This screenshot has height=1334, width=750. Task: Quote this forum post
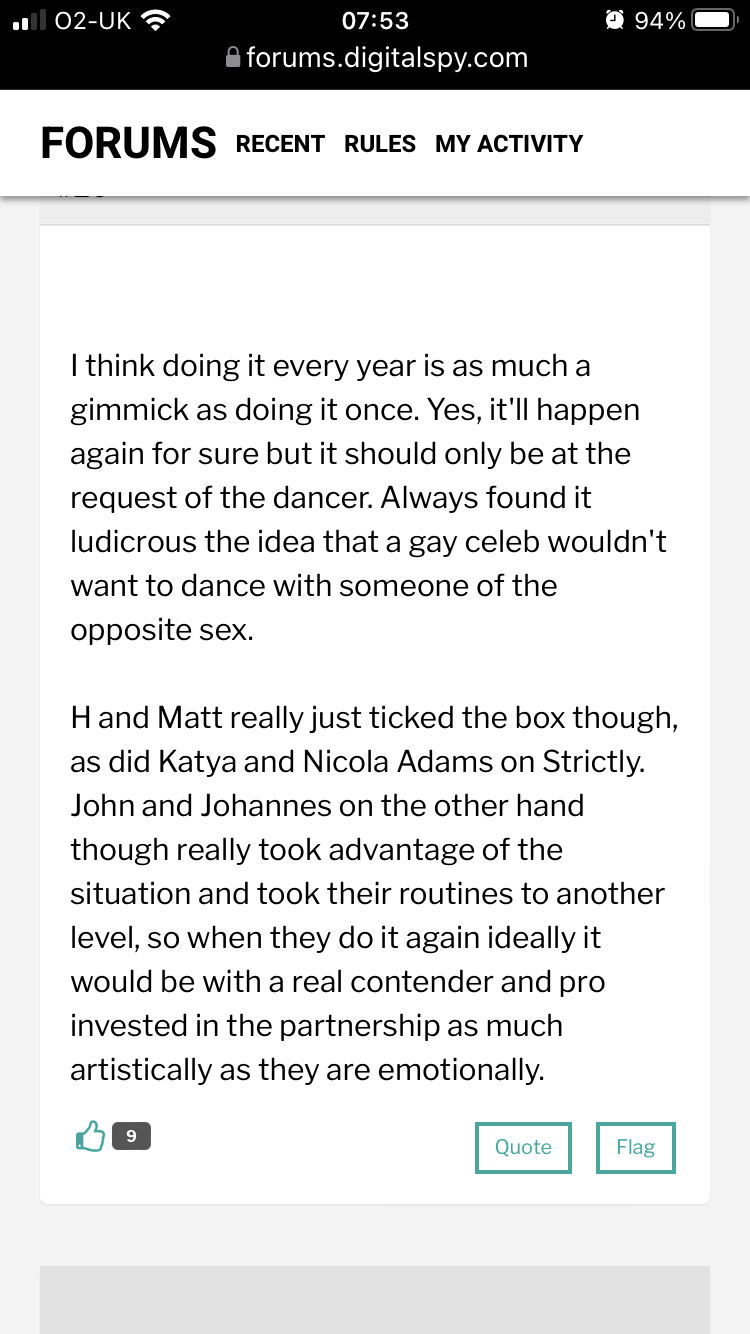(523, 1147)
